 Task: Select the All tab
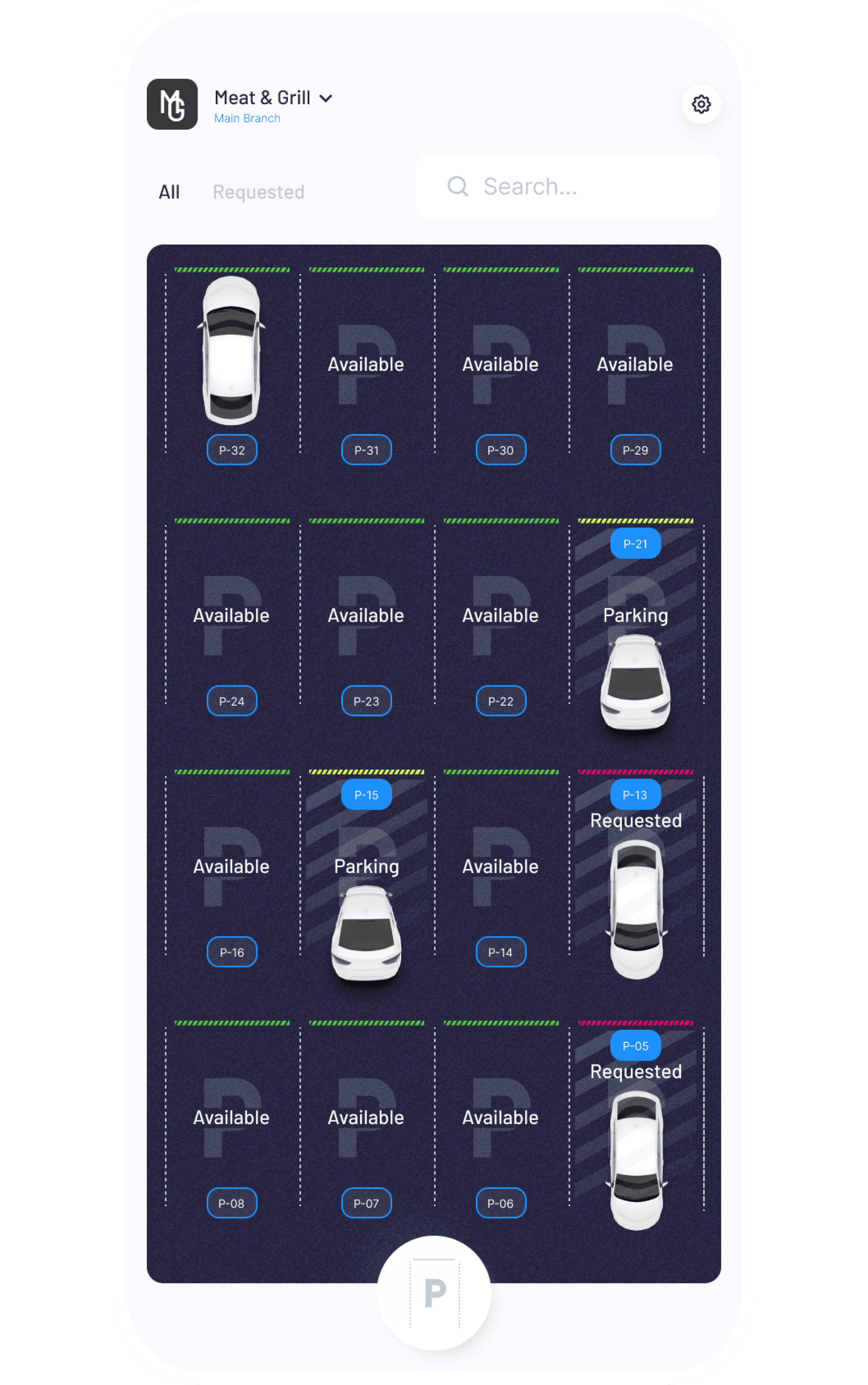(169, 192)
